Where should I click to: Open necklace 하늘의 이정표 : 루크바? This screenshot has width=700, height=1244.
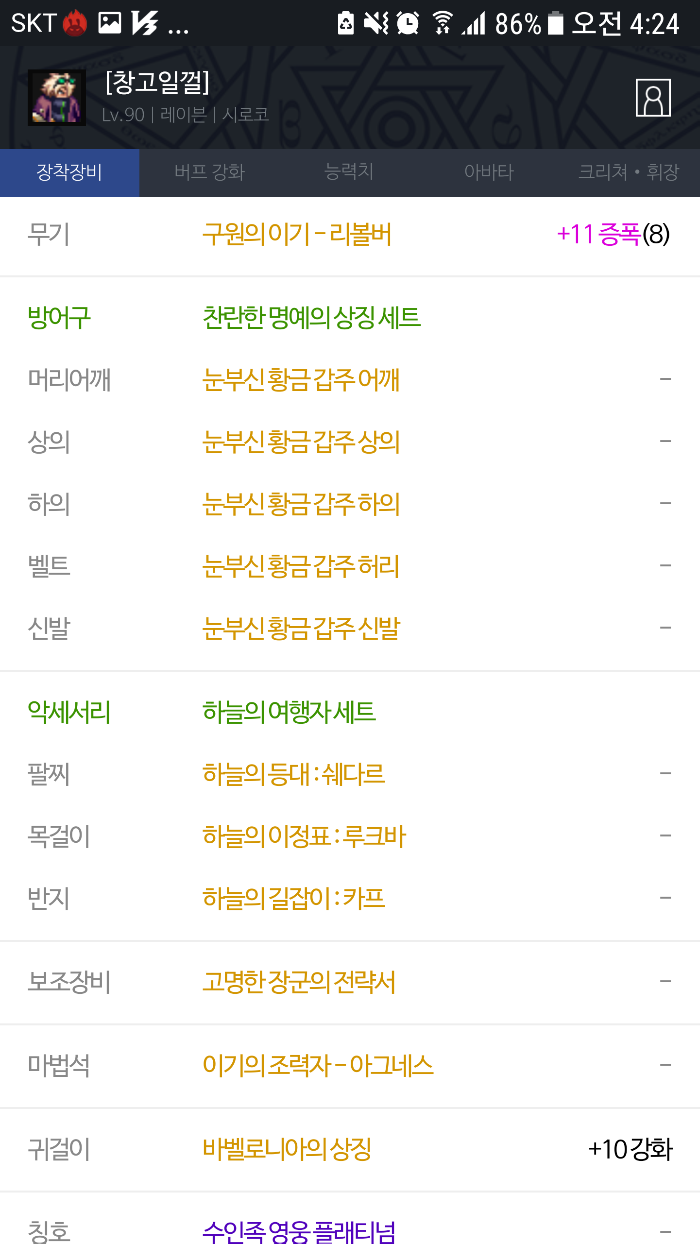pos(303,836)
